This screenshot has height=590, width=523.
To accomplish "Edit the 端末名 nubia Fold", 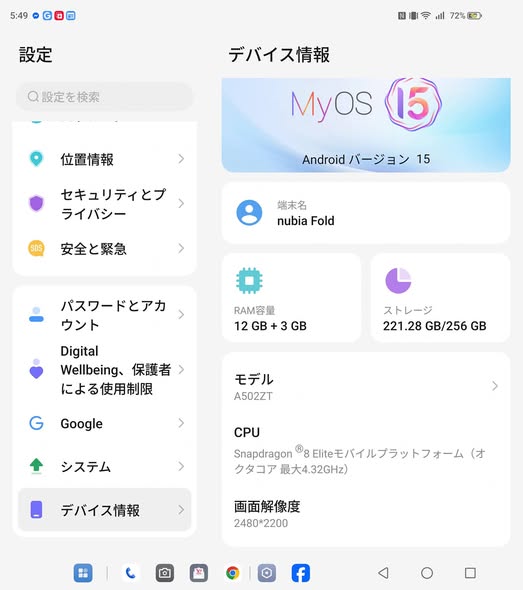I will pyautogui.click(x=366, y=213).
